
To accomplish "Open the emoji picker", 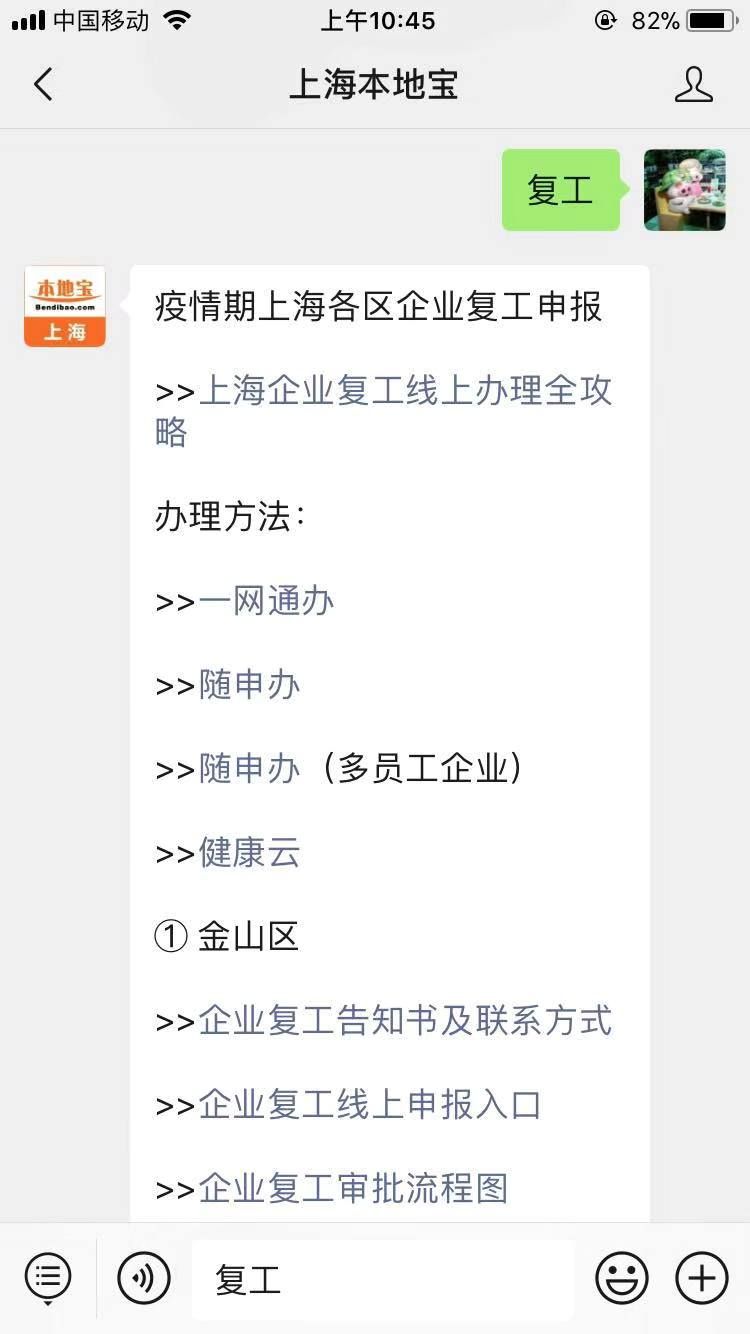I will click(x=622, y=1278).
